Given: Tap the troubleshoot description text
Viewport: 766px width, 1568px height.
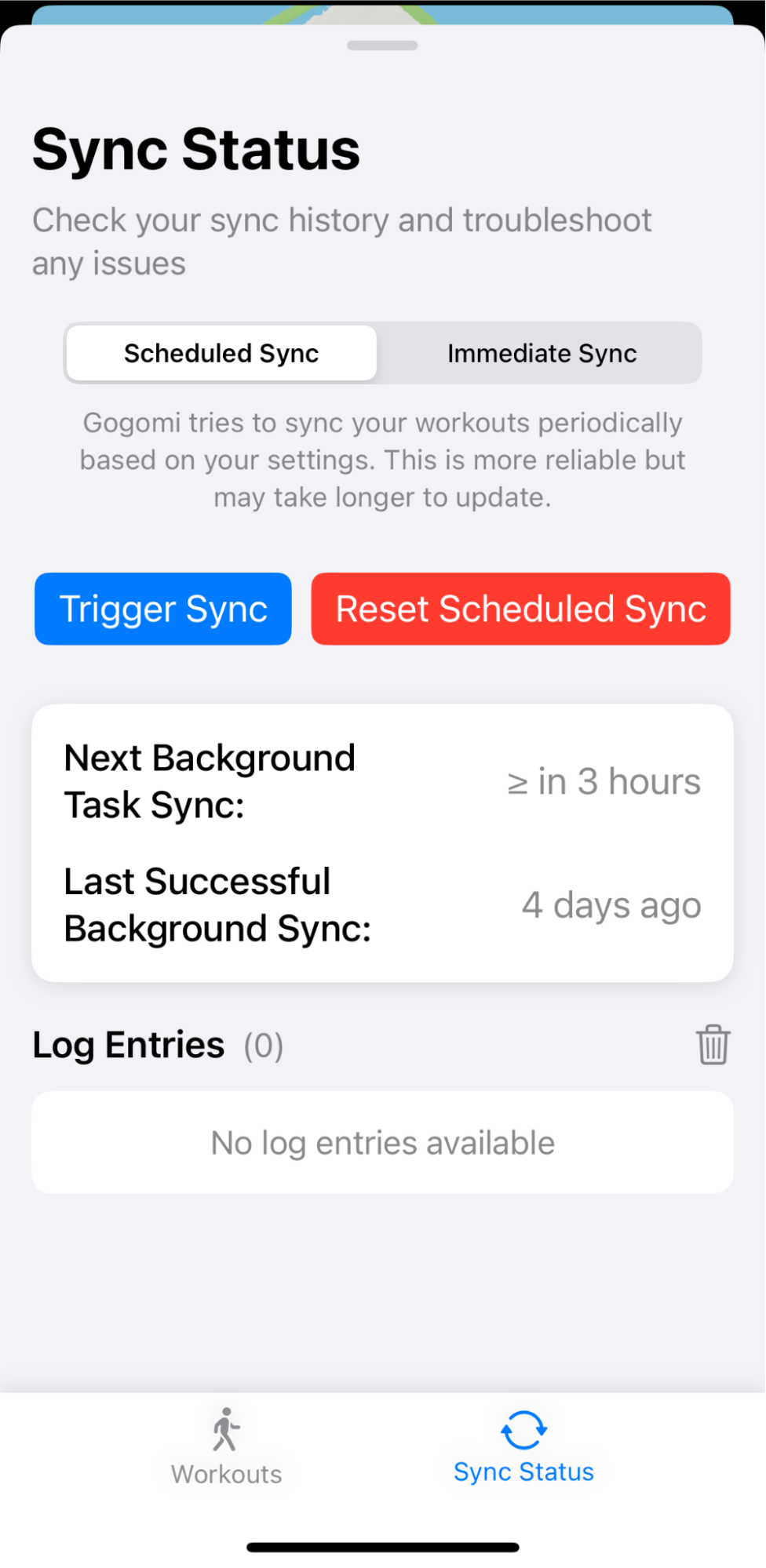Looking at the screenshot, I should click(x=341, y=241).
